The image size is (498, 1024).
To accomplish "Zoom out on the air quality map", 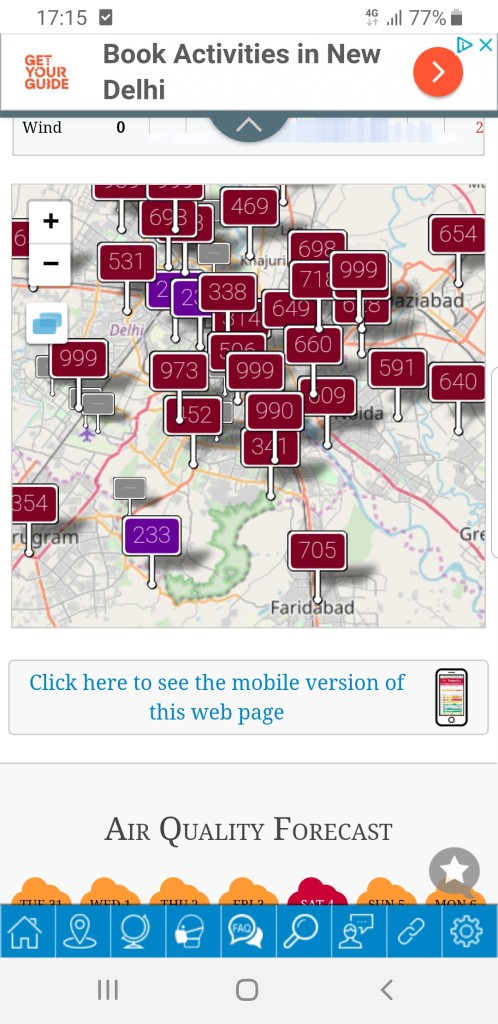I will (50, 264).
